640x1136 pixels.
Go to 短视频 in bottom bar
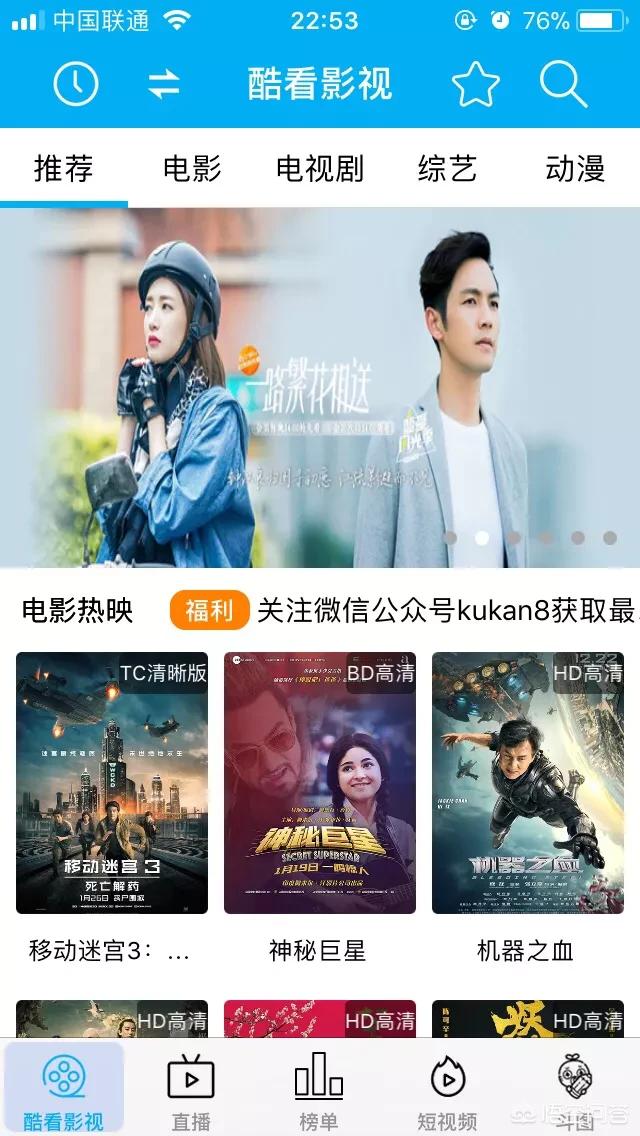point(447,1088)
